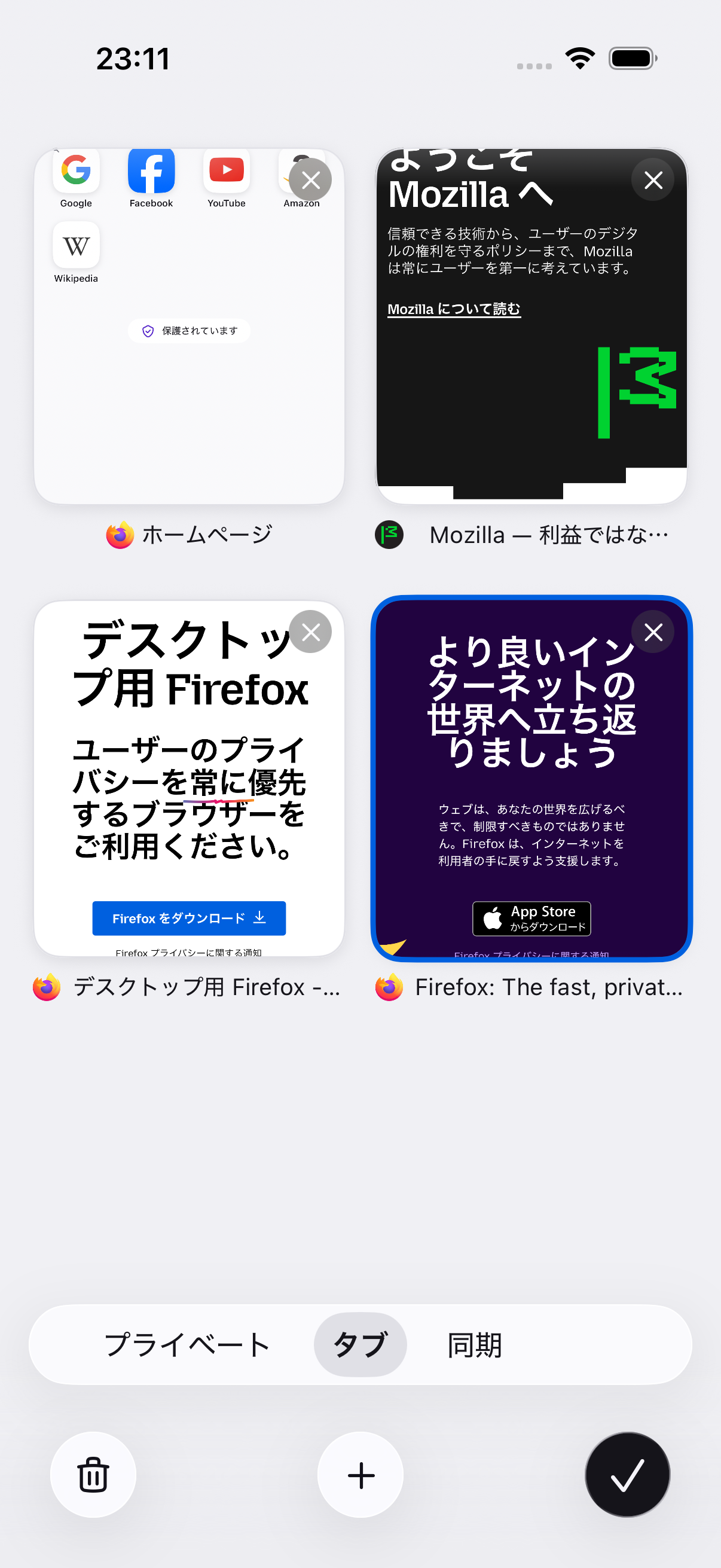Image resolution: width=721 pixels, height=1568 pixels.
Task: Open the ホームページ tab thumbnail
Action: coord(190,327)
